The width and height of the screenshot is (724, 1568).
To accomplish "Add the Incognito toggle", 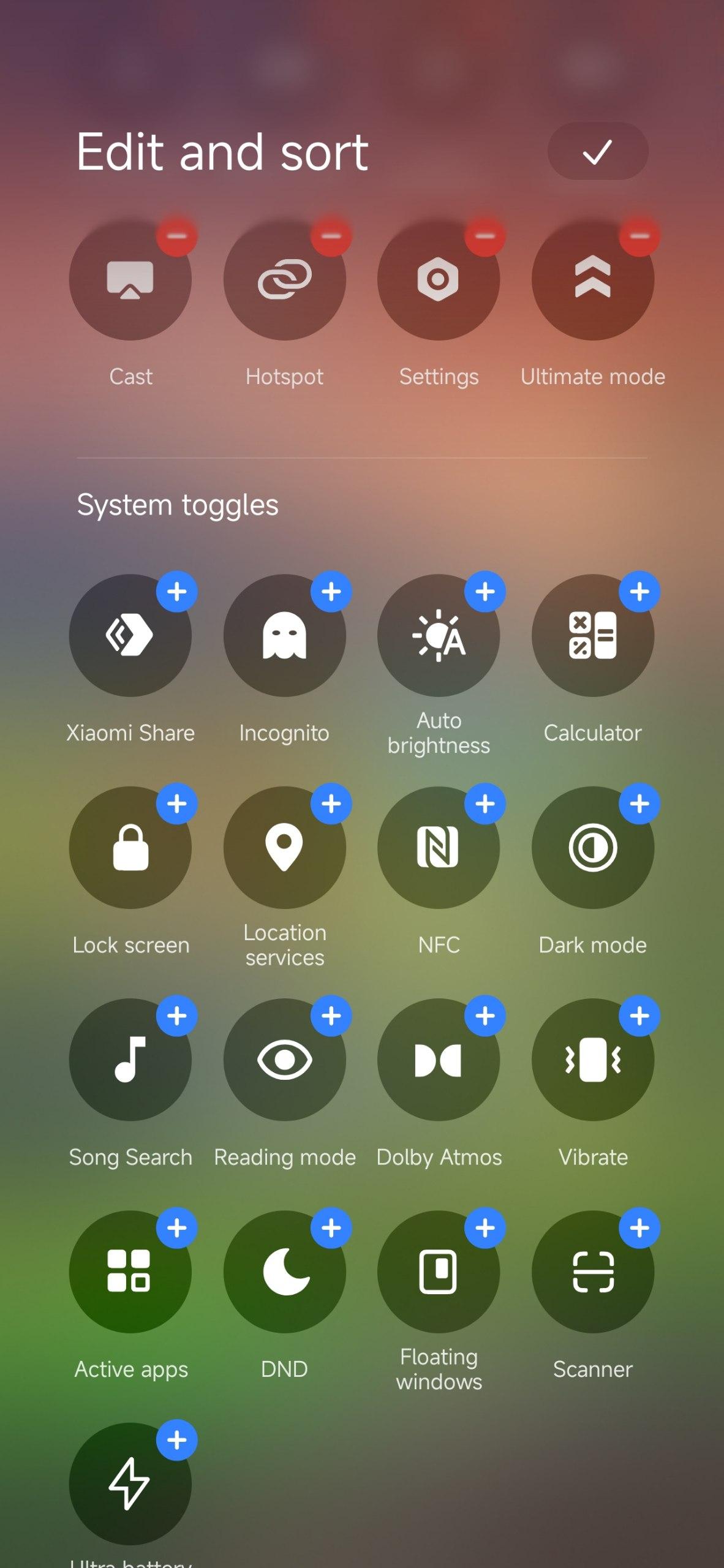I will [331, 592].
